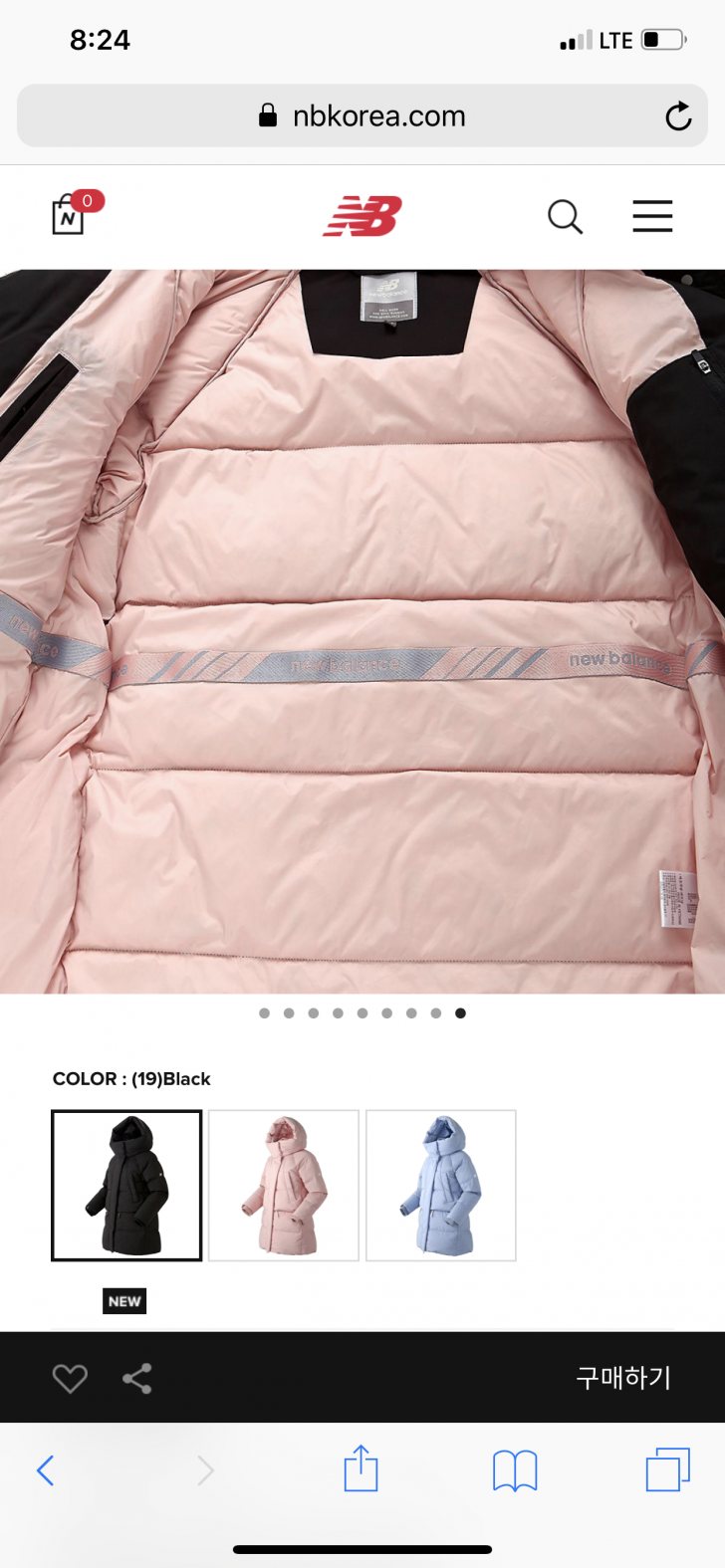Tap the 구매하기 purchase button
Image resolution: width=725 pixels, height=1568 pixels.
[x=623, y=1378]
